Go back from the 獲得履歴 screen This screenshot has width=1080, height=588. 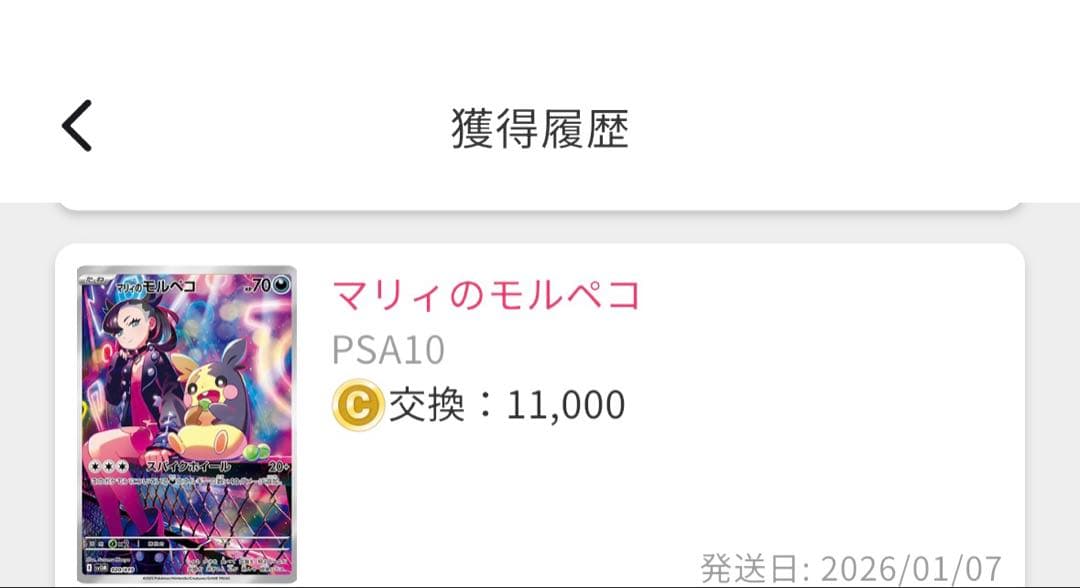point(77,127)
